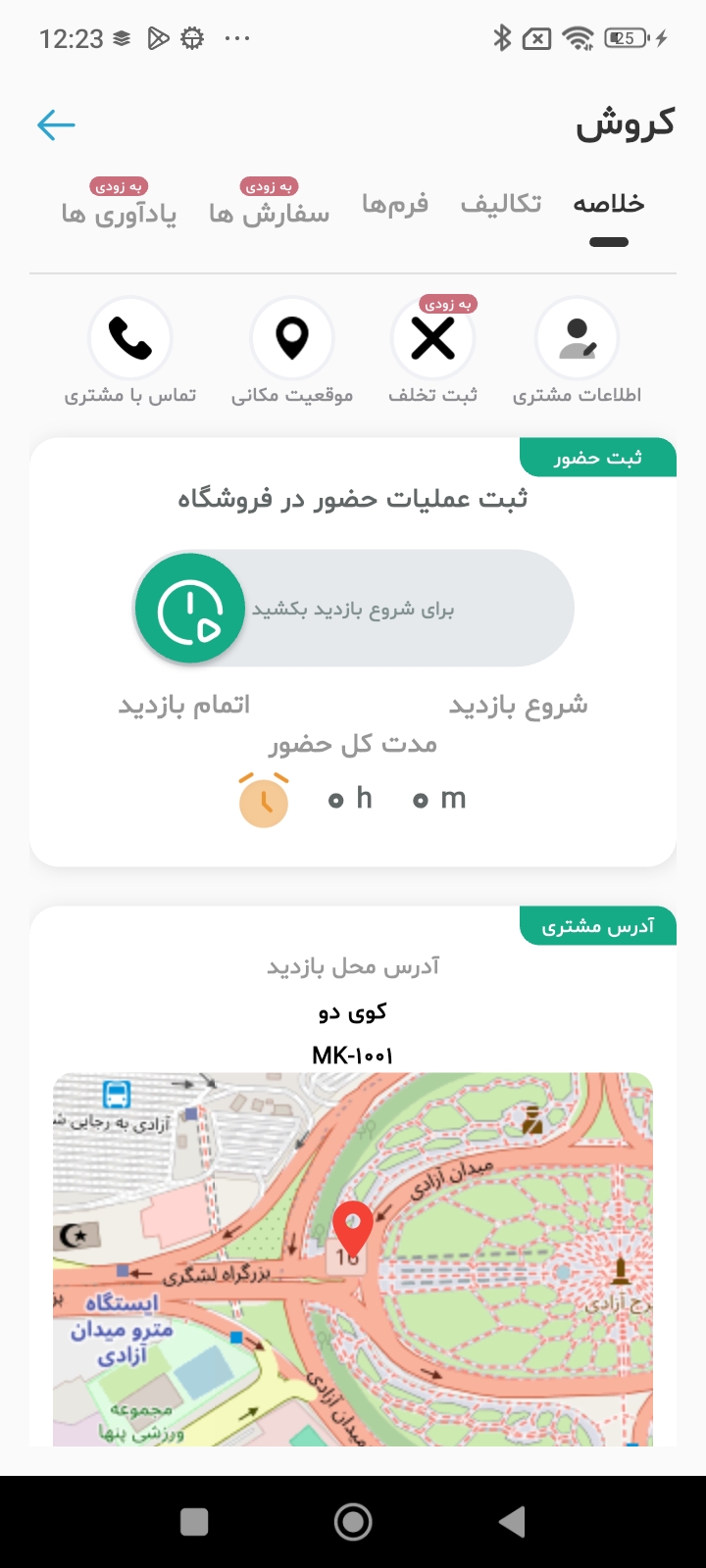Tap the system back button

pos(512,1521)
